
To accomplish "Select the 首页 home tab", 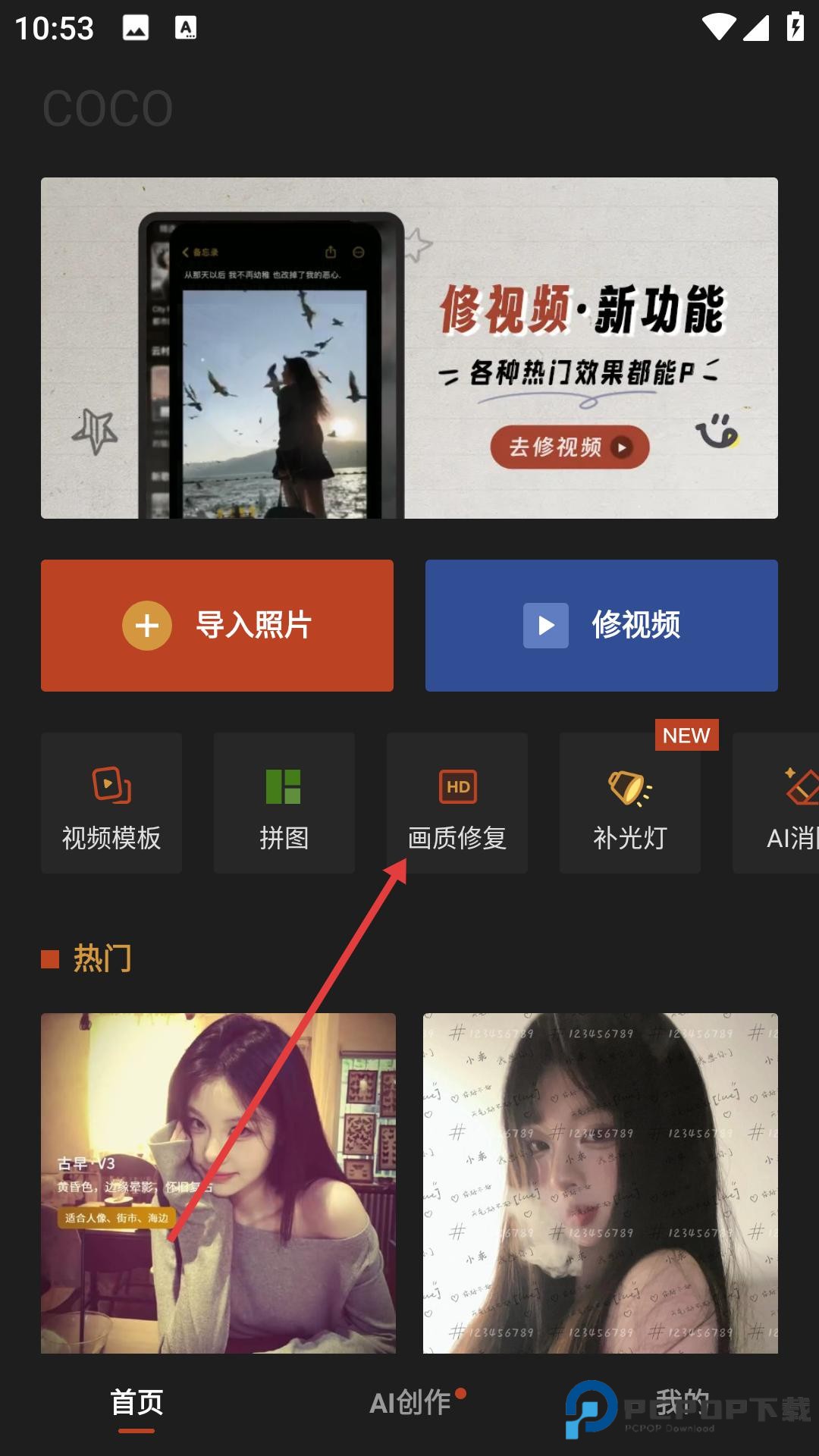I will [x=136, y=1403].
